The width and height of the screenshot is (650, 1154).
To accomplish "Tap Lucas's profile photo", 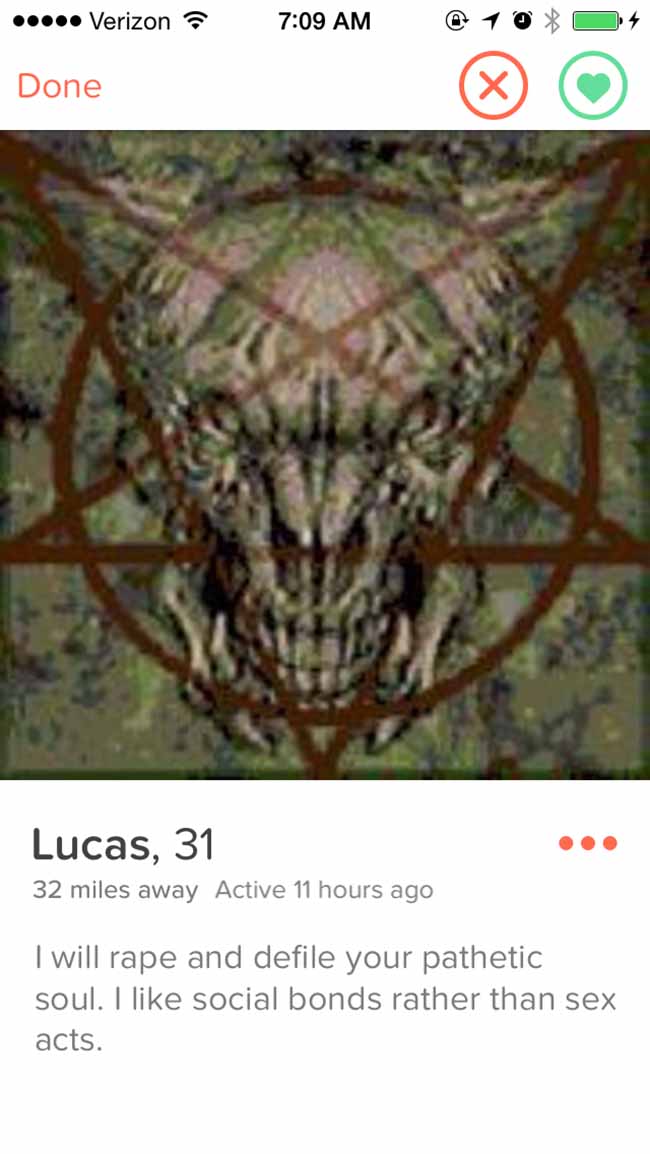I will pos(325,454).
